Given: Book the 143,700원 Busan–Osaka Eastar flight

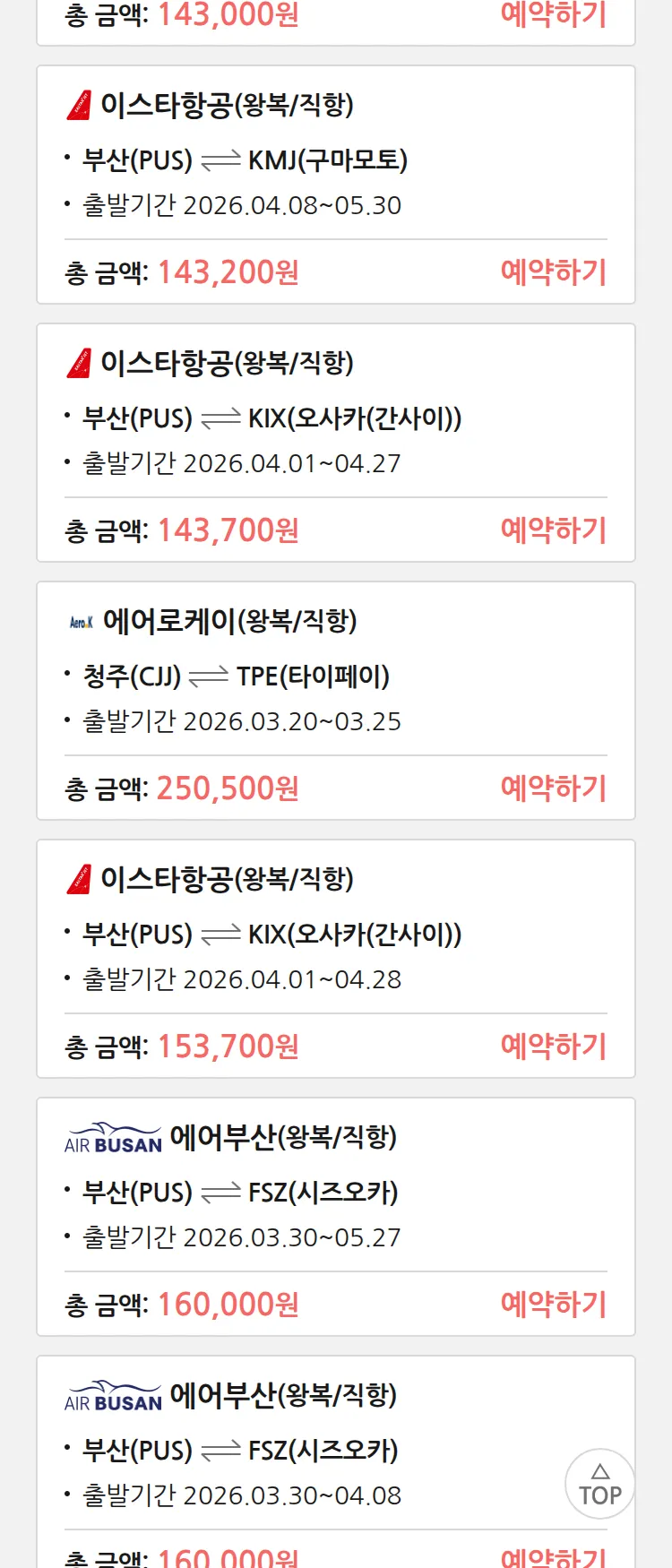Looking at the screenshot, I should (x=553, y=530).
